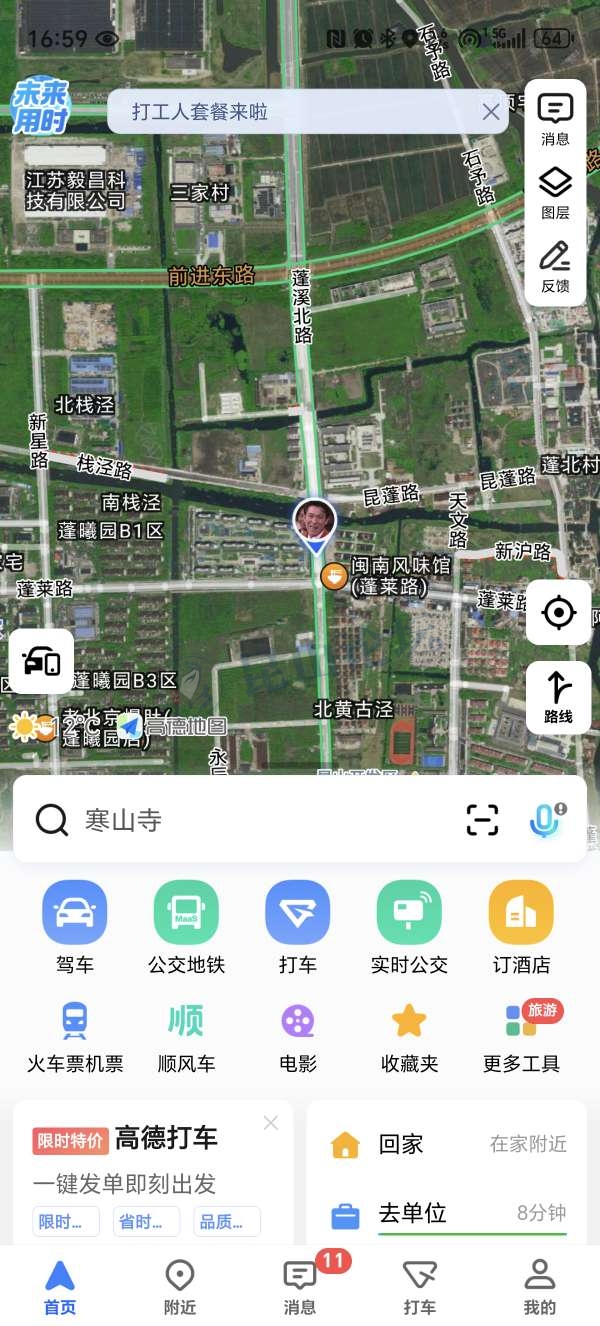Open 顺风车 carpooling

[x=186, y=1036]
